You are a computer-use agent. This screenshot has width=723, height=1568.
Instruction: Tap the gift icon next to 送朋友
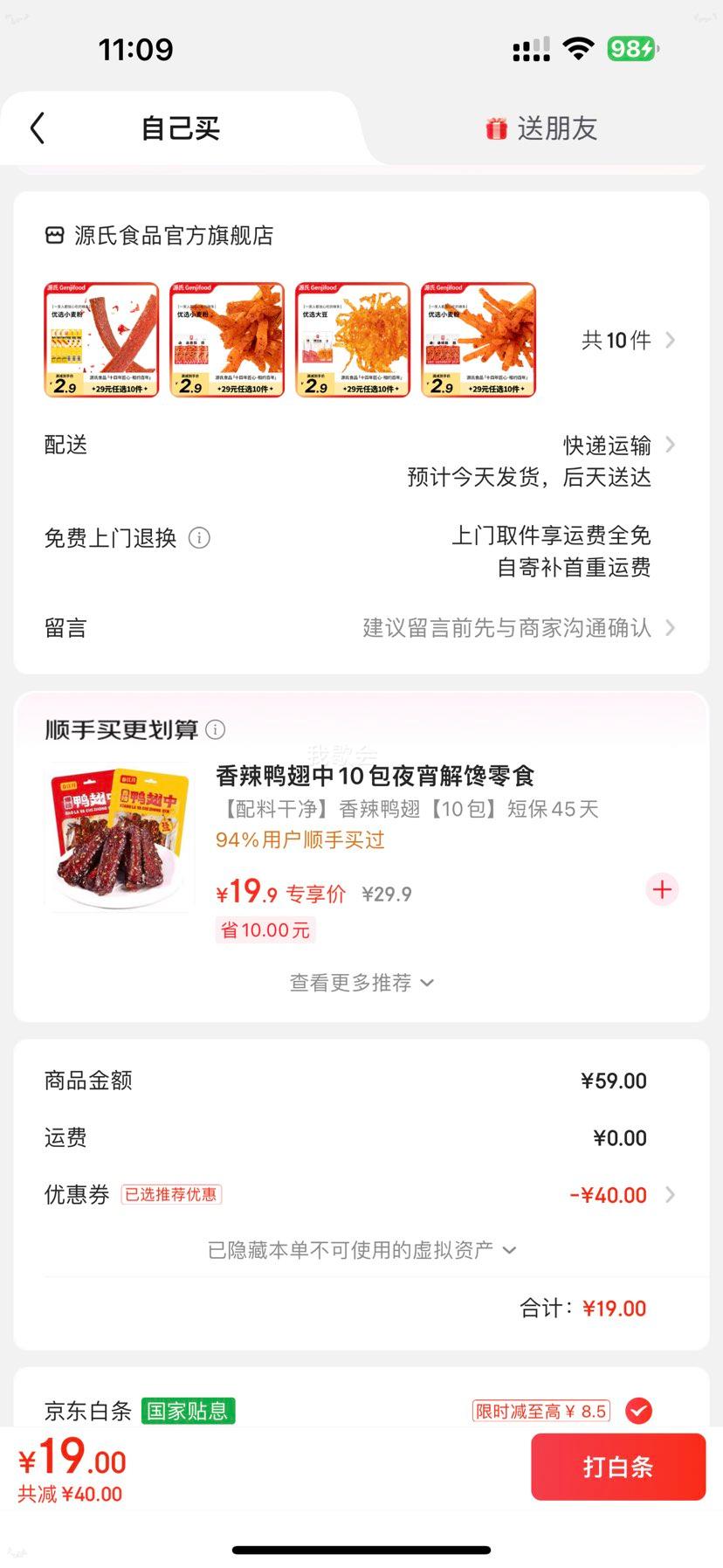(496, 128)
